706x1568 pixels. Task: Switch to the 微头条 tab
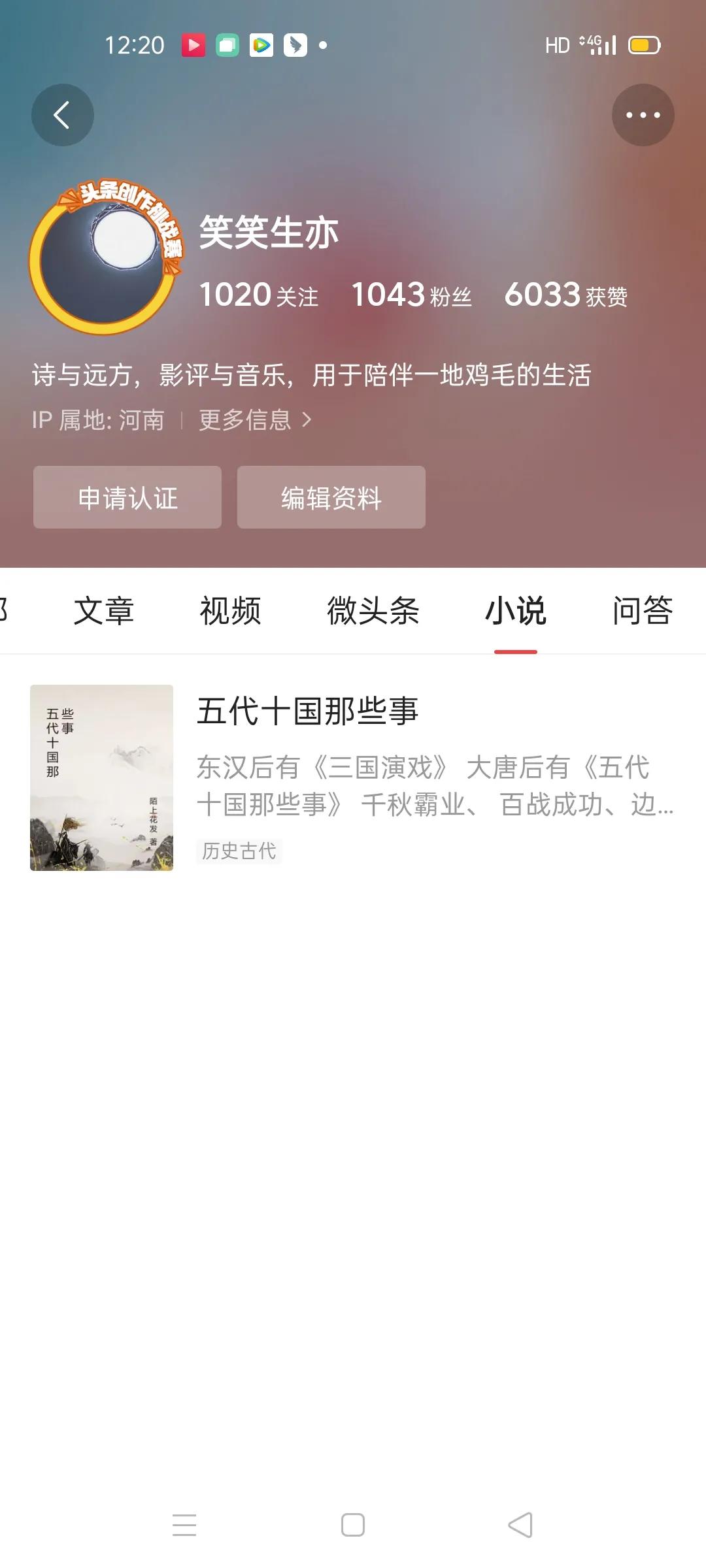pyautogui.click(x=373, y=612)
